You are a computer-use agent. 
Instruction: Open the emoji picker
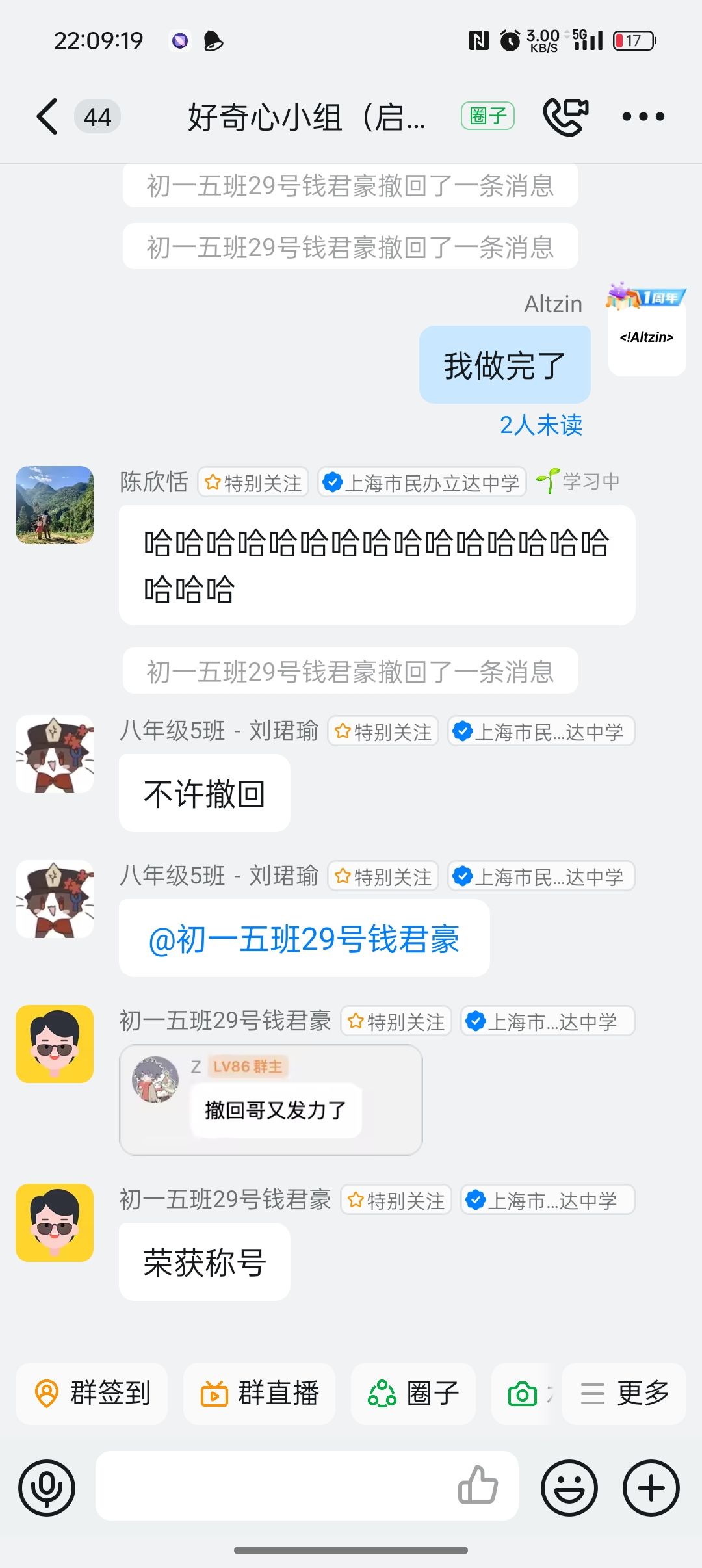click(x=569, y=1487)
